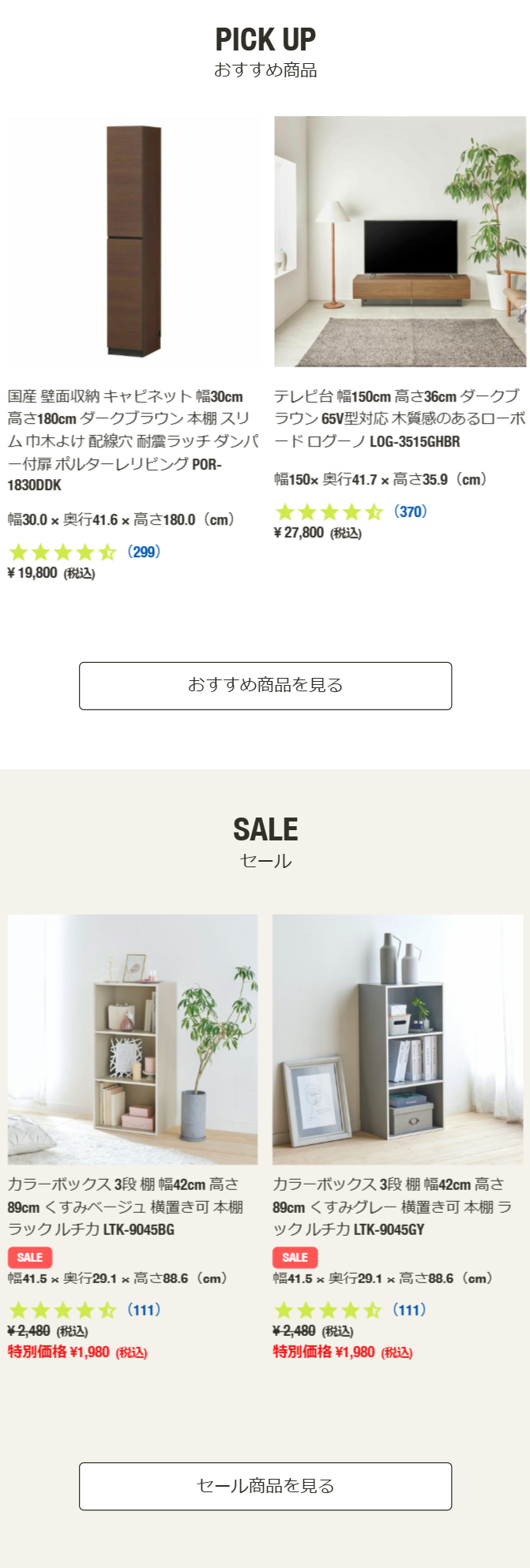Viewport: 530px width, 1568px height.
Task: Open the LOG-3515GHBR TV stand product
Action: [400, 241]
